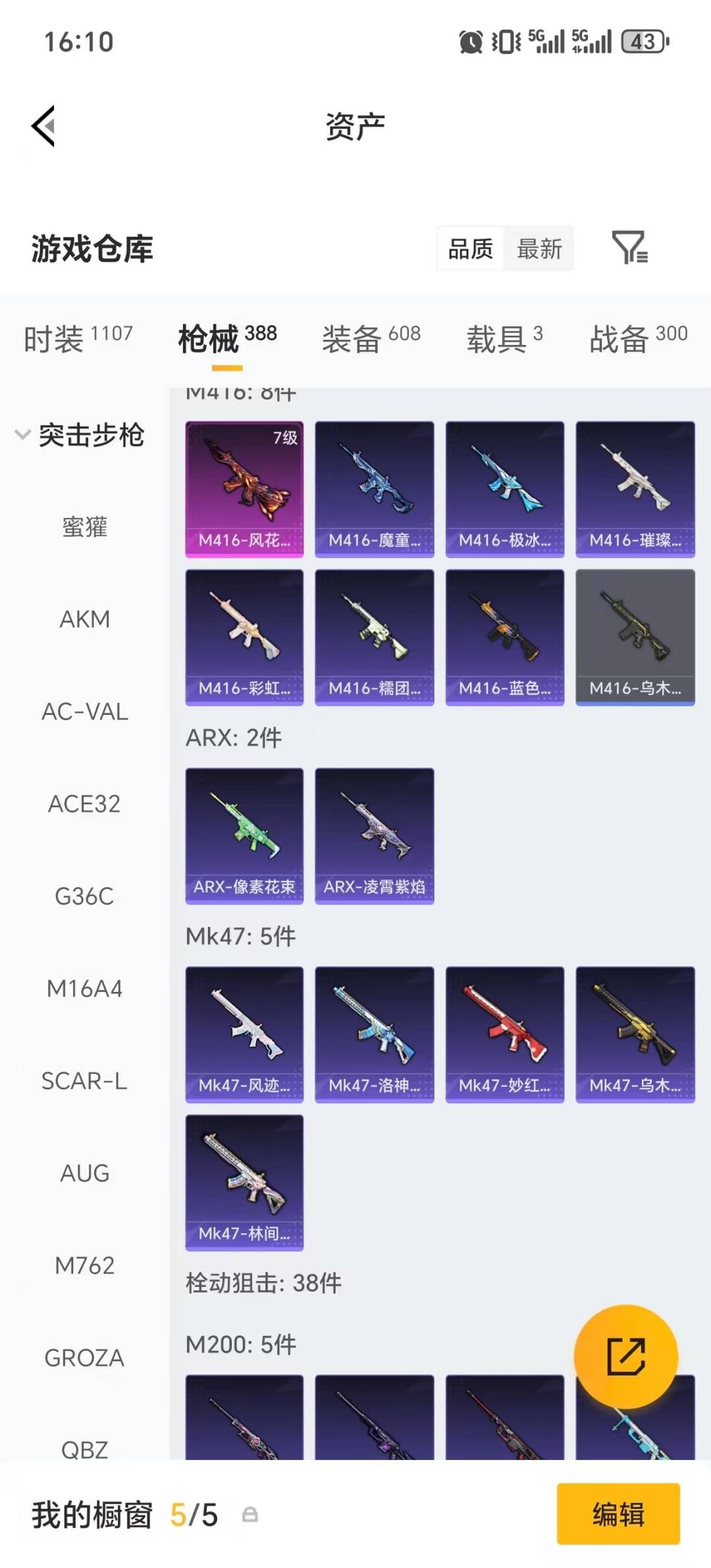Tap the 编辑 button
The width and height of the screenshot is (711, 1568).
pyautogui.click(x=618, y=1513)
